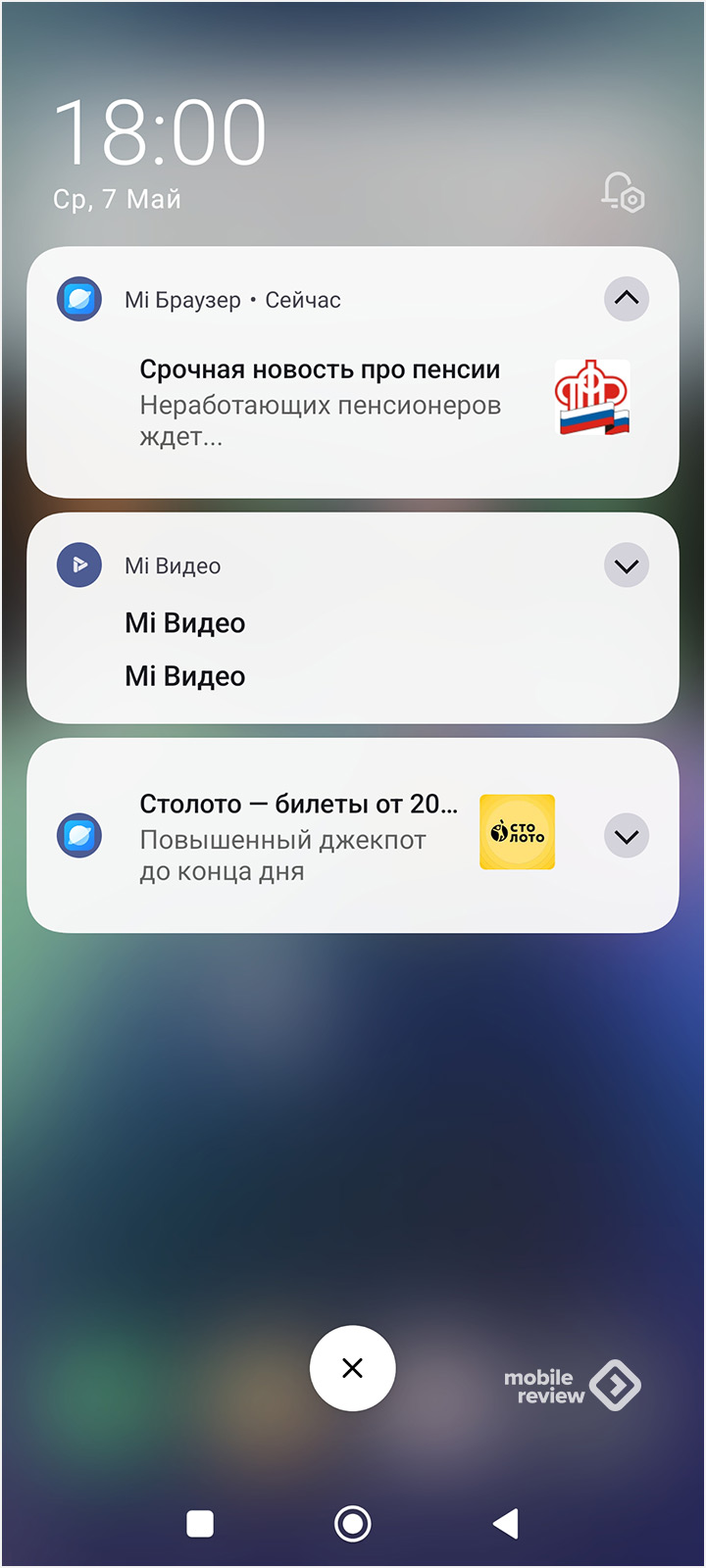Expand the Mi Видео notification
This screenshot has height=1568, width=706.
[x=626, y=565]
